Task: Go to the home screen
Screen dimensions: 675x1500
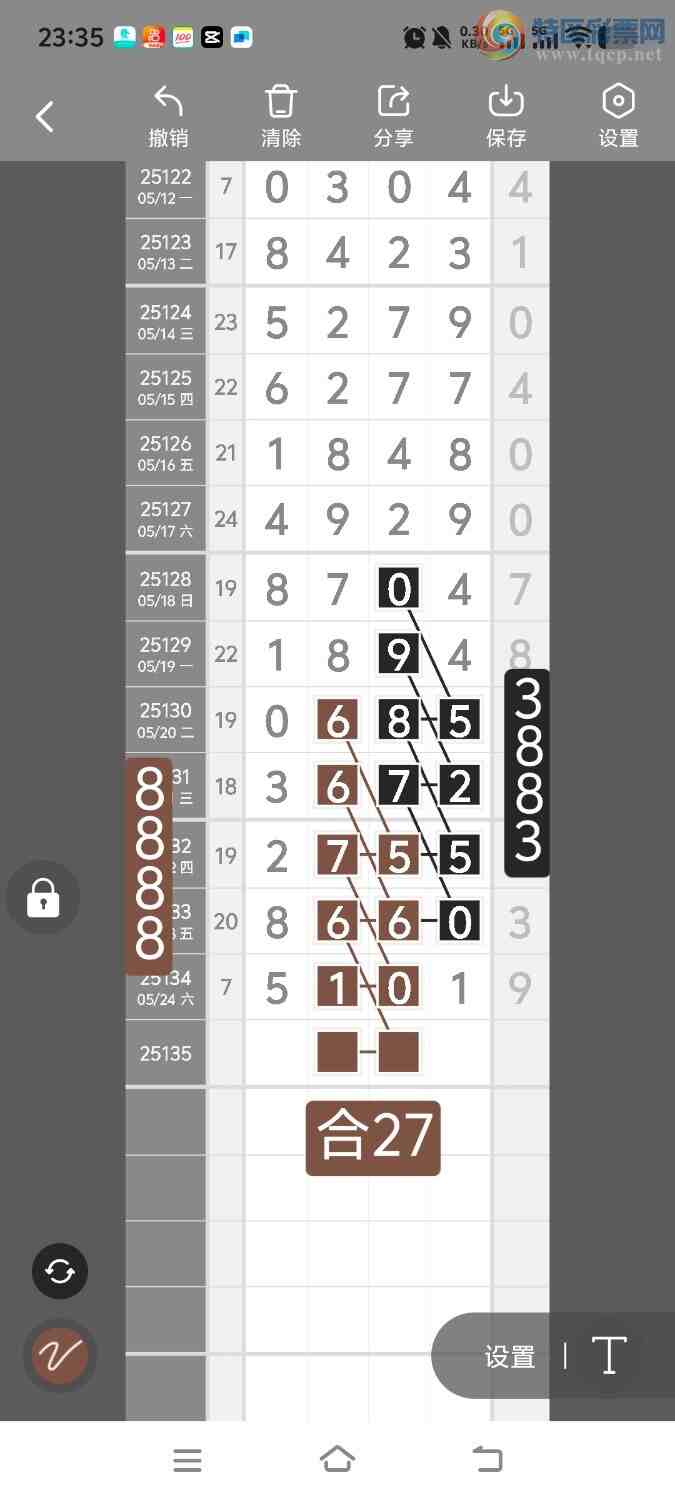Action: point(337,1460)
